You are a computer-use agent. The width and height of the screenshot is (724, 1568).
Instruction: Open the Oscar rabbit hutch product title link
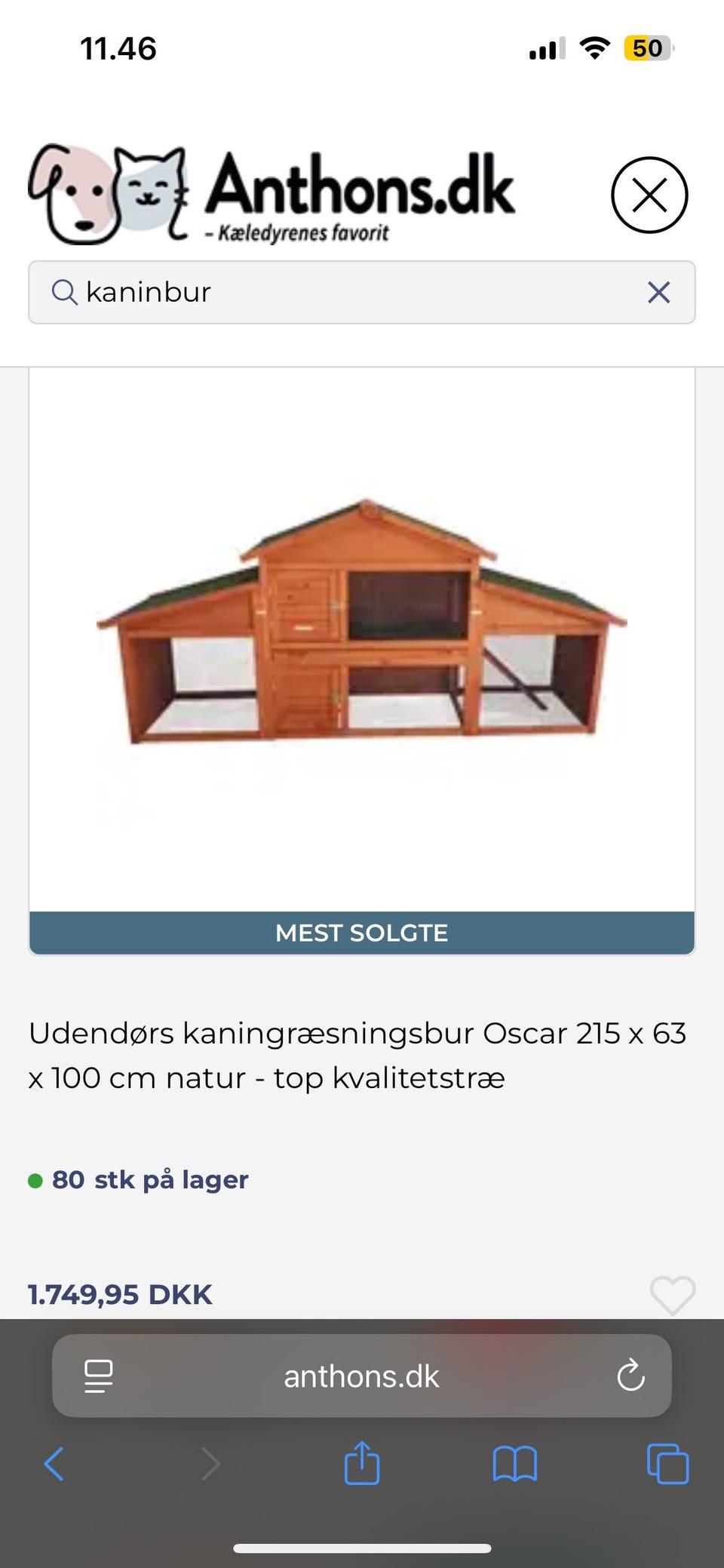360,1056
